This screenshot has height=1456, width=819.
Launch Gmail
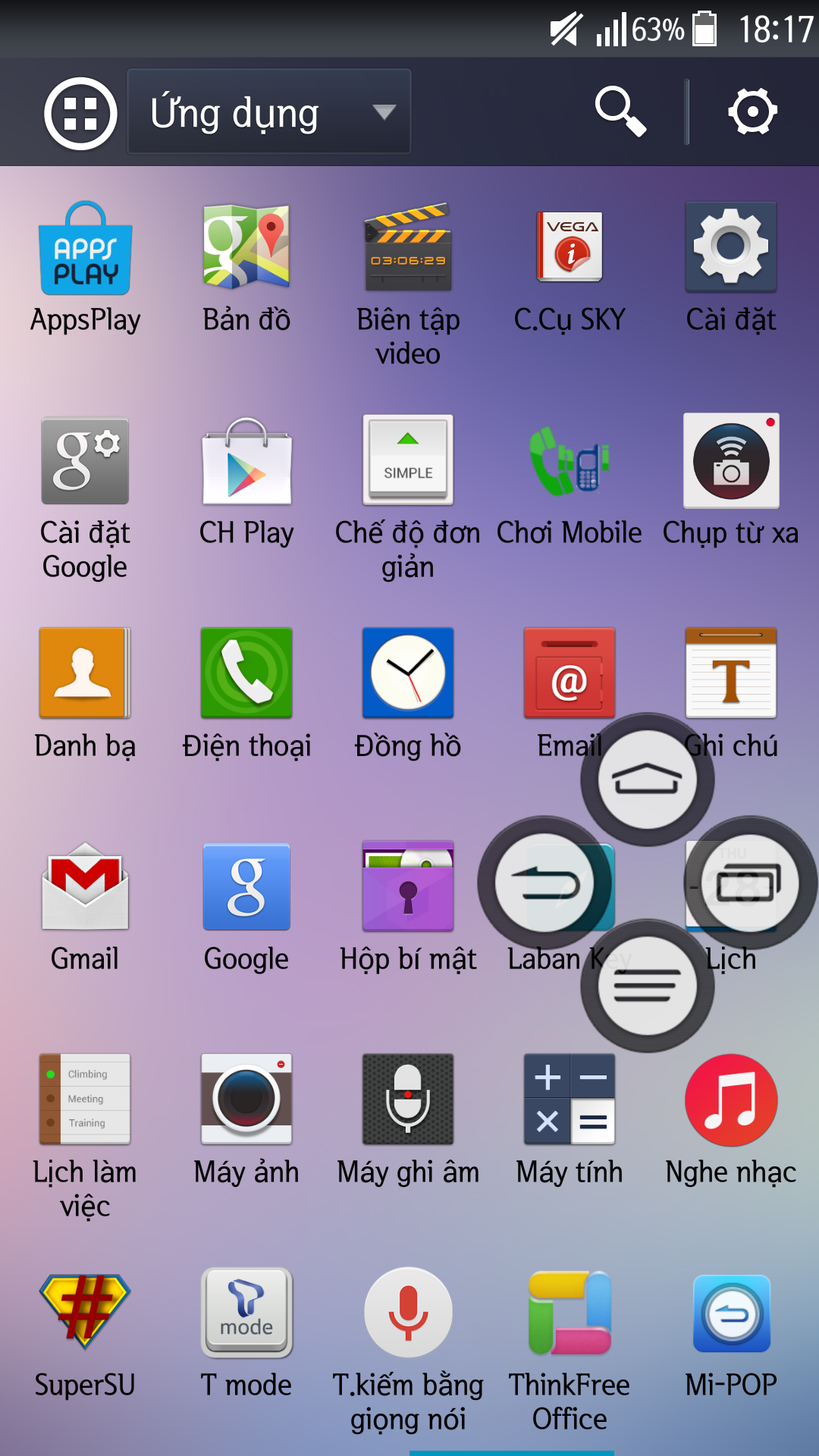click(x=84, y=887)
